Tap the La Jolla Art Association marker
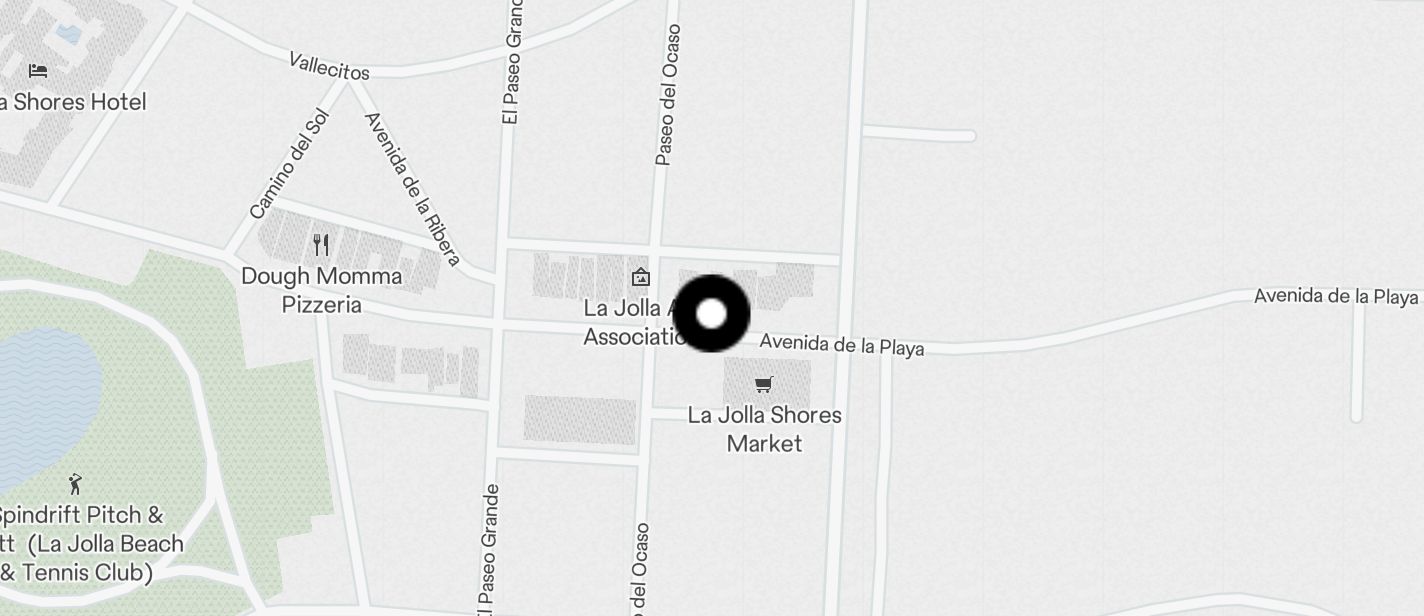The height and width of the screenshot is (616, 1424). click(x=640, y=277)
